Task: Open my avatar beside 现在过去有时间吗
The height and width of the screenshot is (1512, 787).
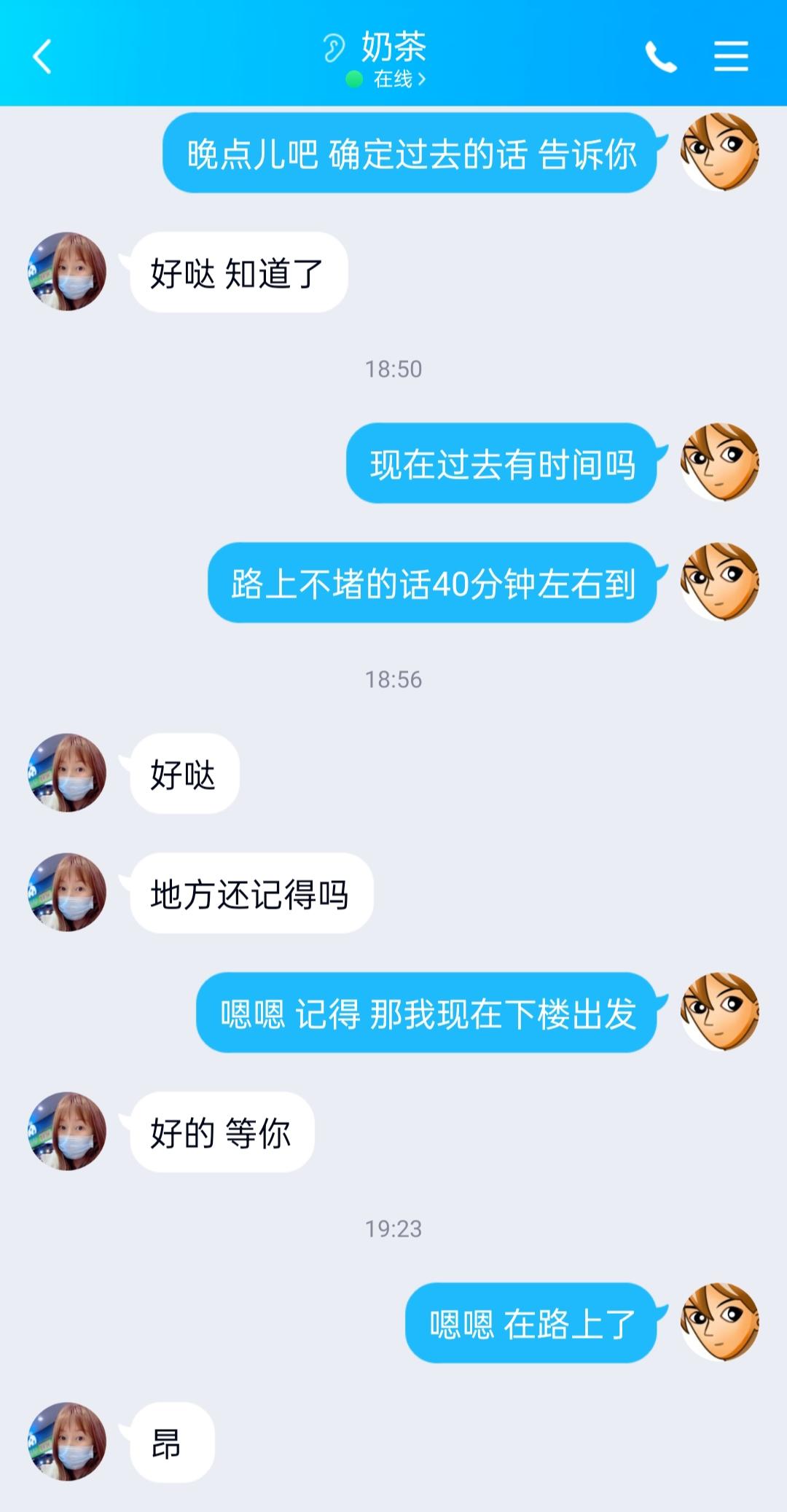Action: pos(719,463)
